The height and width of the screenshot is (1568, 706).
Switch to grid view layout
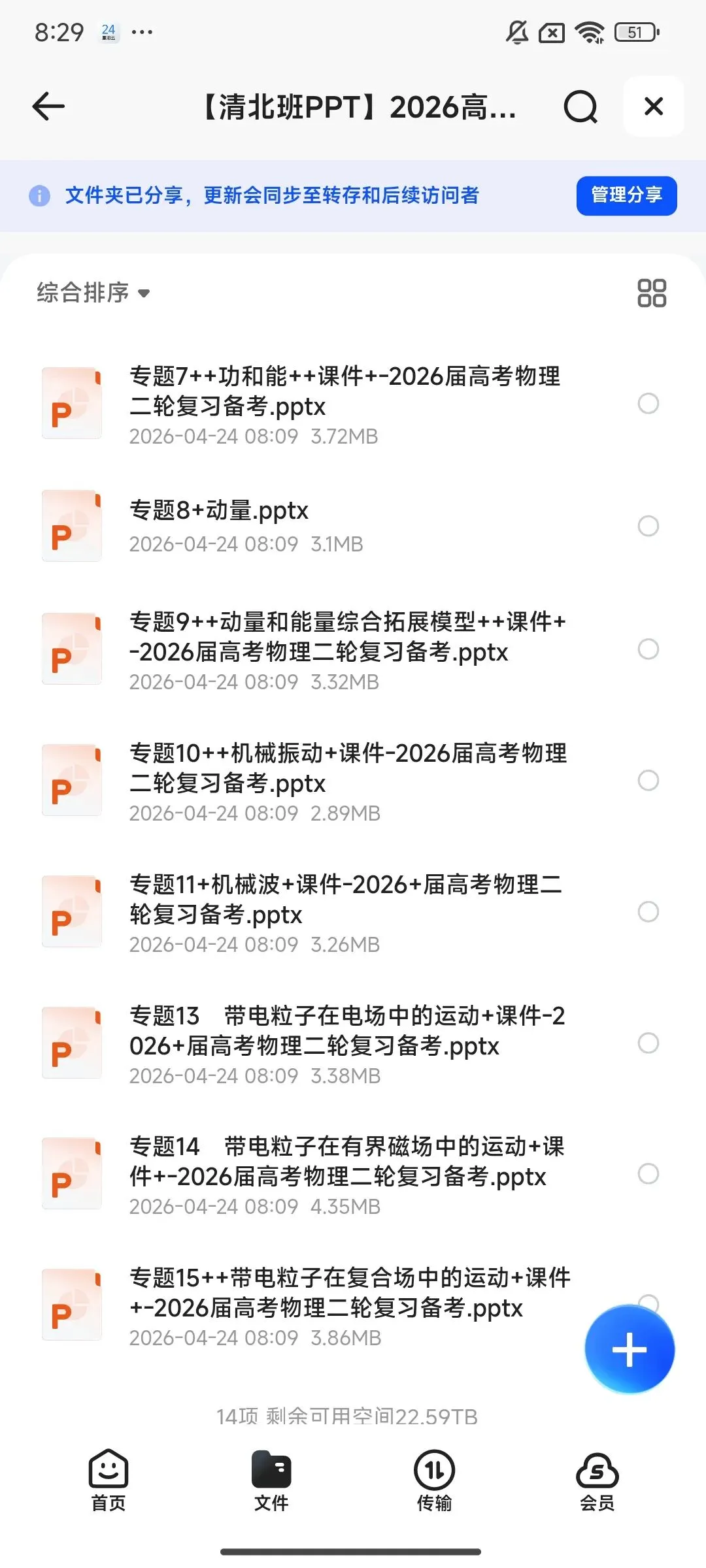coord(652,293)
